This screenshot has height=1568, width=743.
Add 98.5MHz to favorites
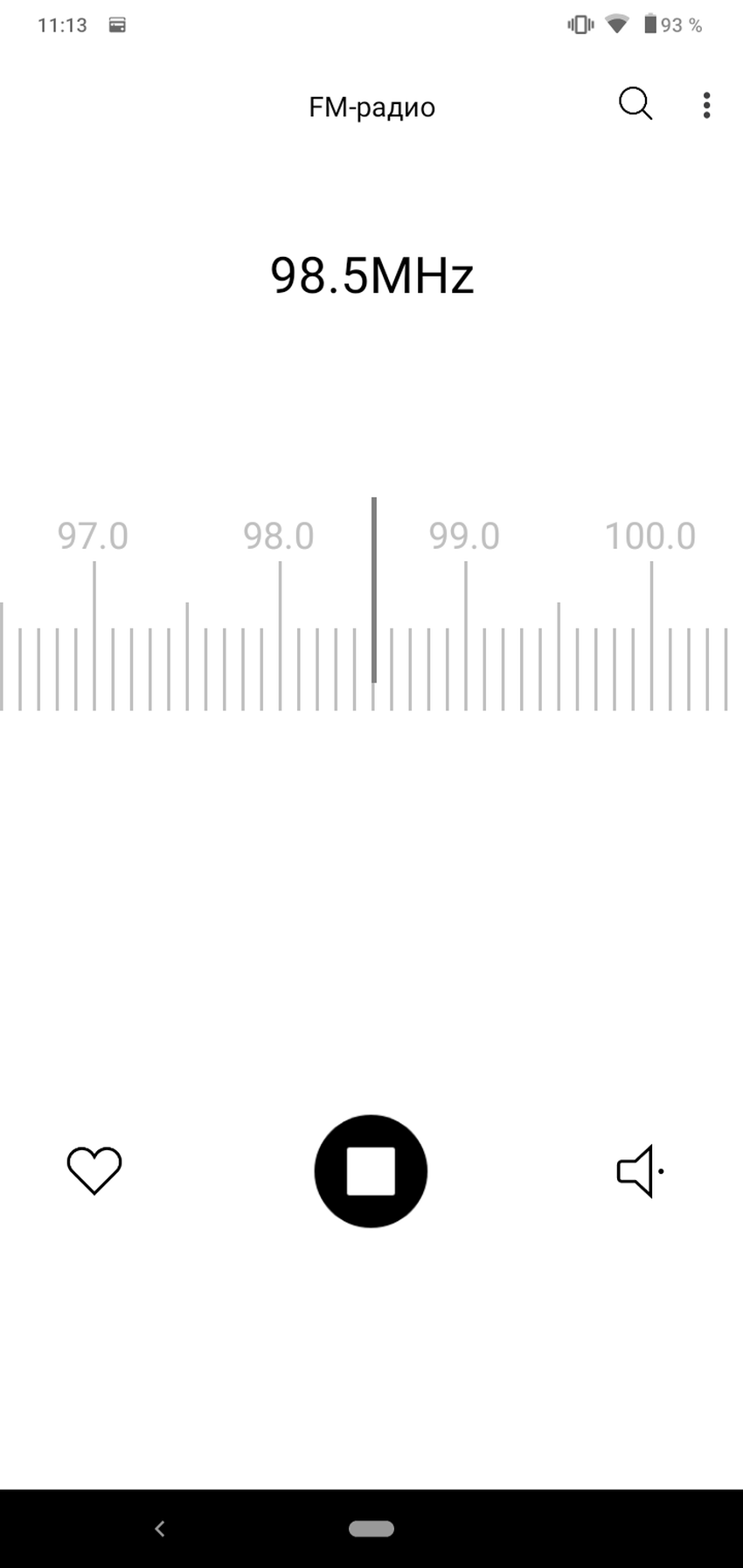[94, 1170]
